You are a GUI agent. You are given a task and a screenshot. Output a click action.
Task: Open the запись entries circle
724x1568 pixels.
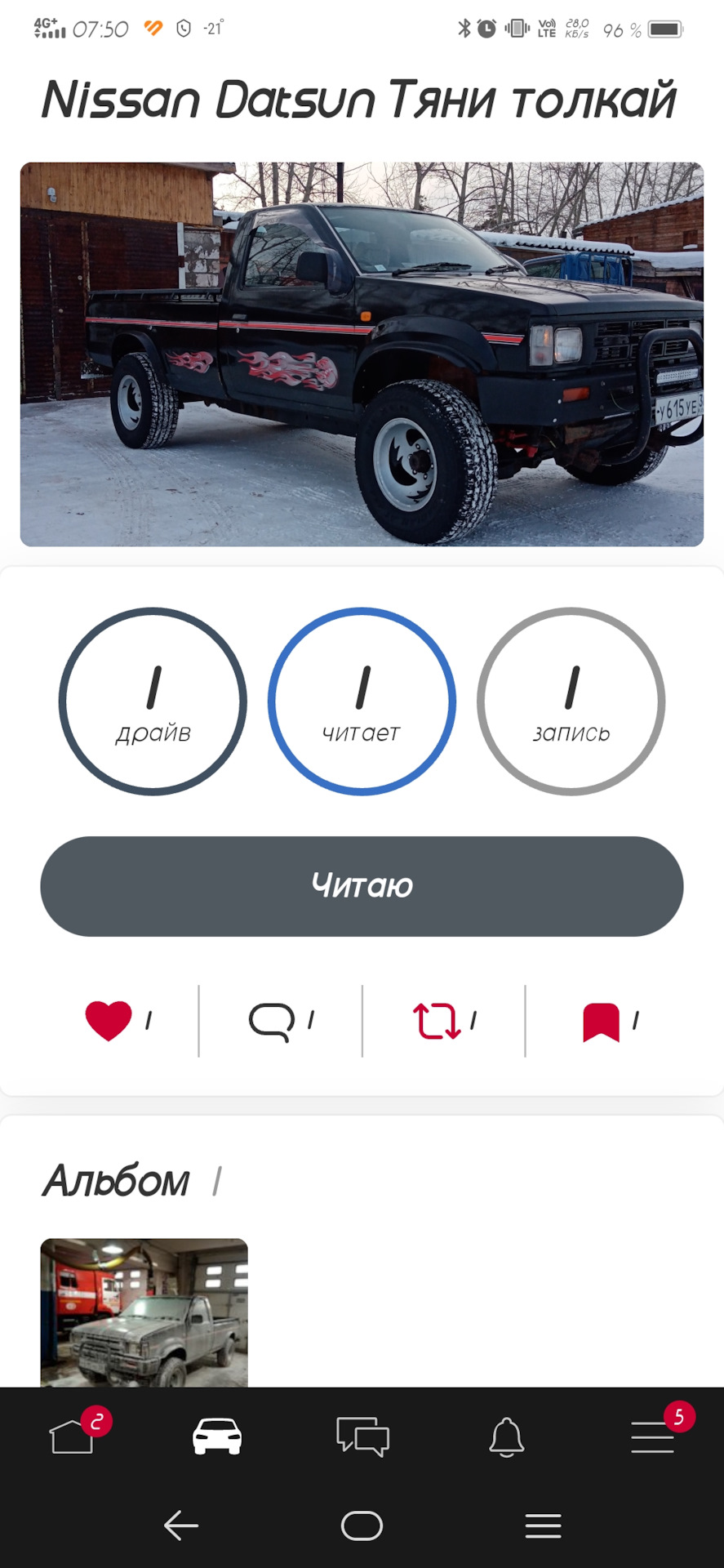point(571,702)
